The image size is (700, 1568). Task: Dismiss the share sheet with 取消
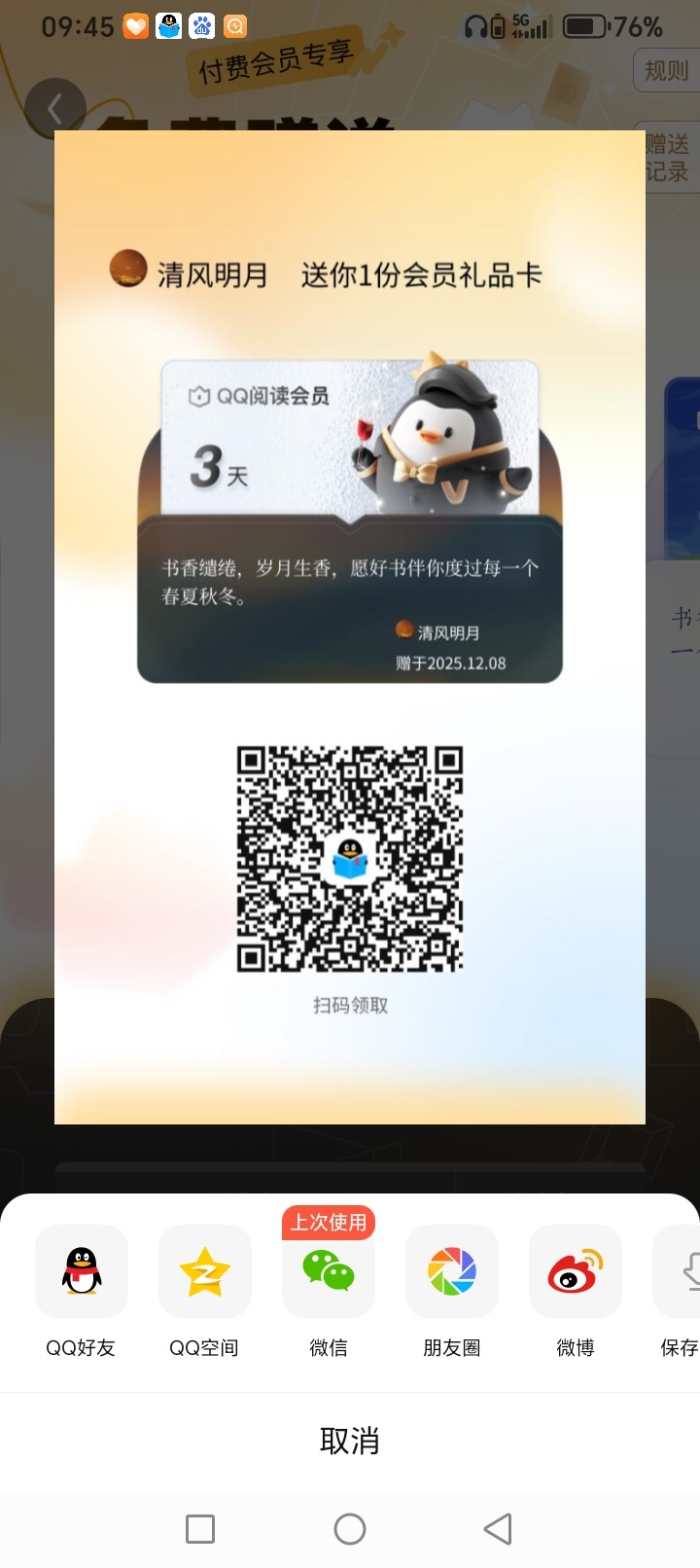pos(350,1441)
